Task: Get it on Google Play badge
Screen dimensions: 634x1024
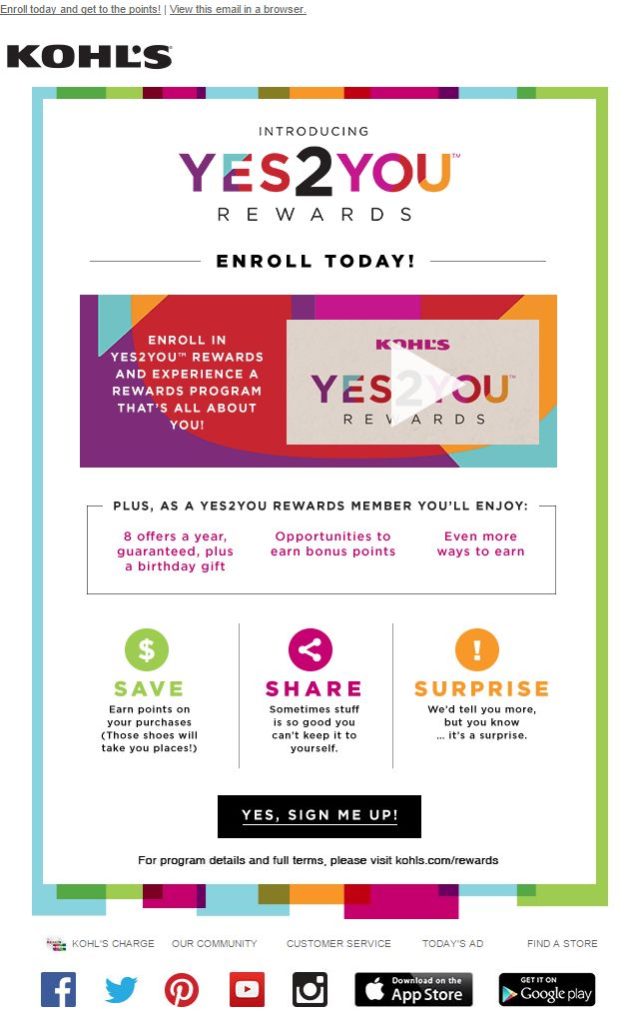Action: pos(546,990)
